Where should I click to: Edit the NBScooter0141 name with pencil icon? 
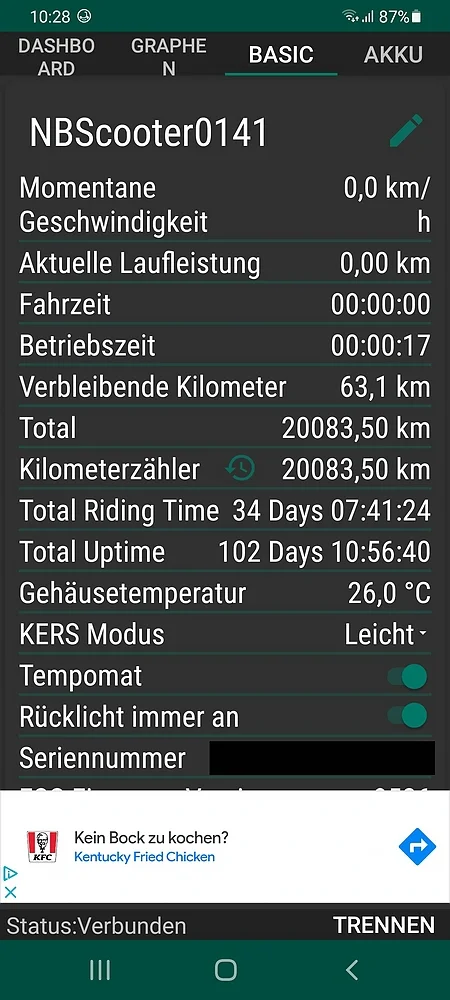coord(407,131)
